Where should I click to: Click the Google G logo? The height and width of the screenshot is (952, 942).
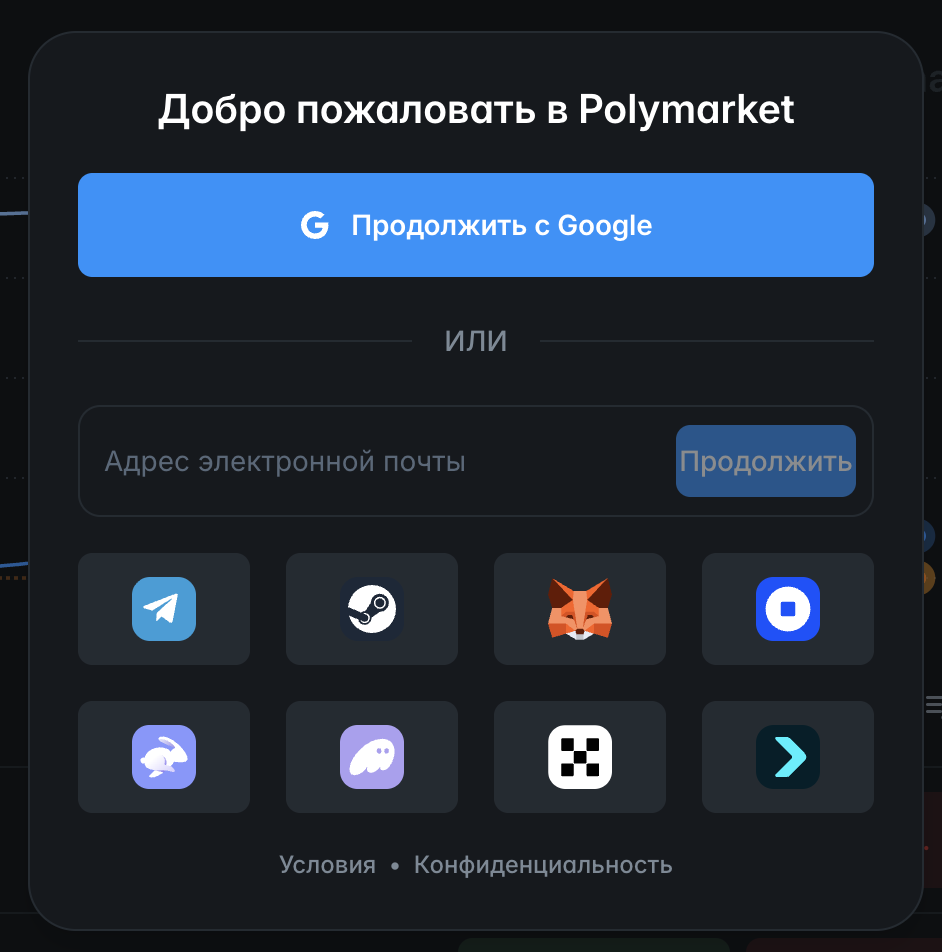click(315, 225)
